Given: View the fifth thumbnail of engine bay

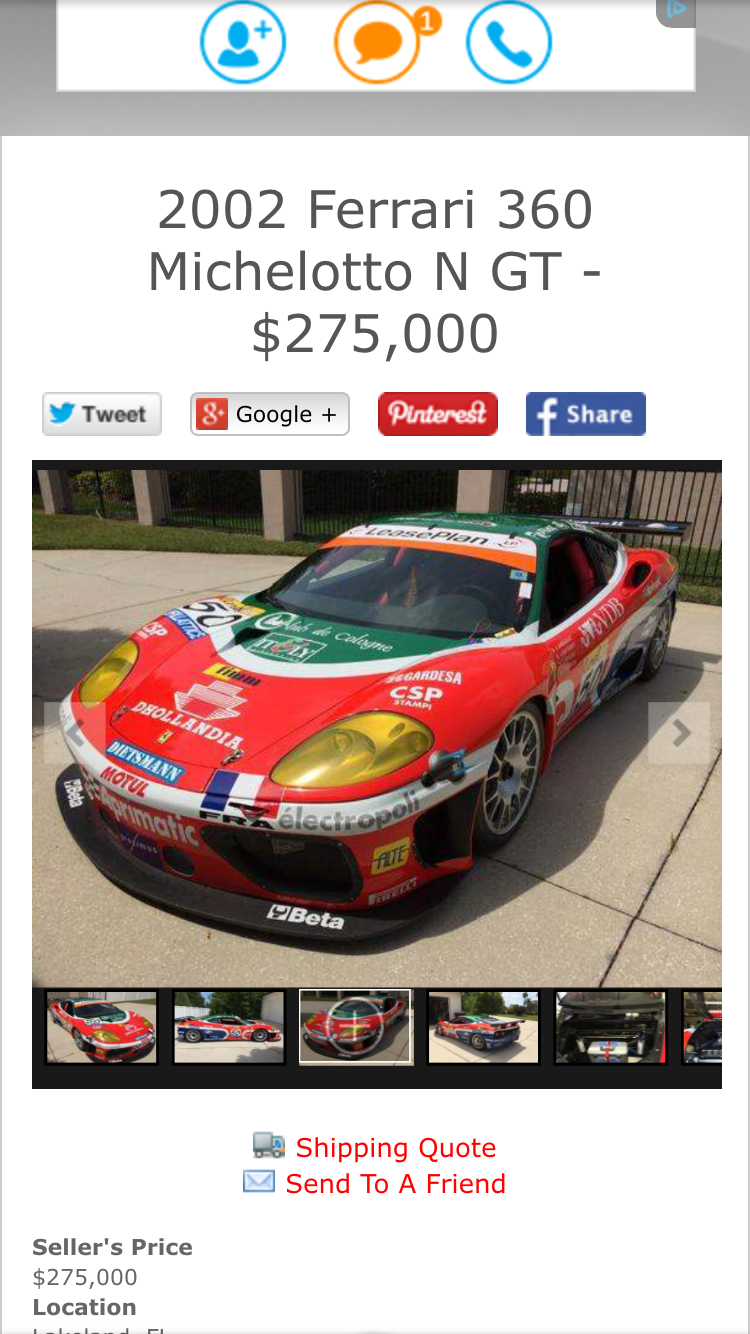Looking at the screenshot, I should pyautogui.click(x=611, y=1027).
